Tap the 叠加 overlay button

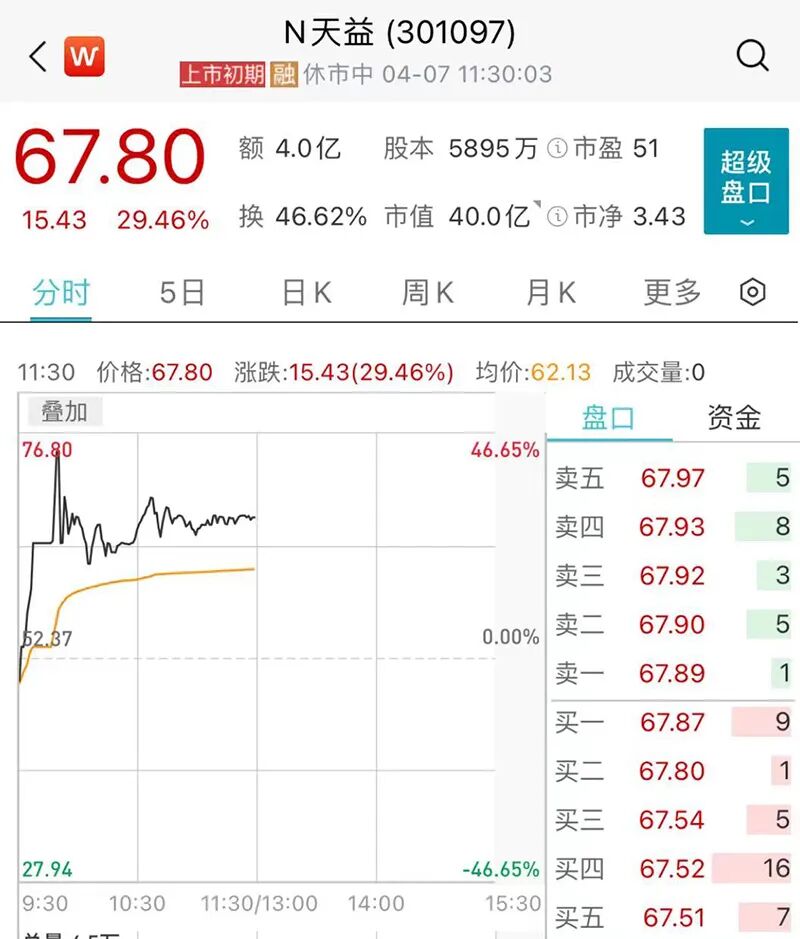tap(64, 411)
